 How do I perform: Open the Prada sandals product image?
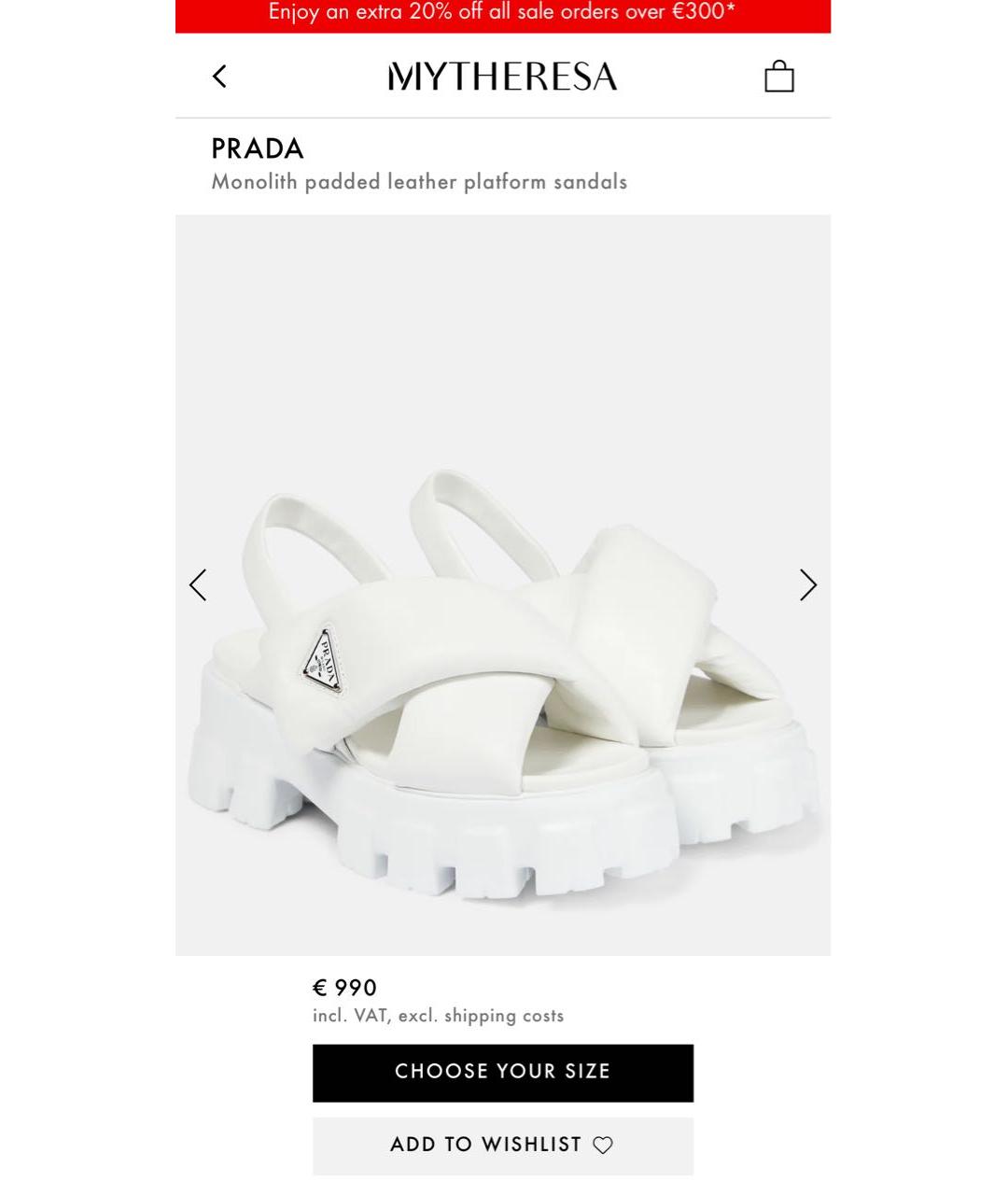(x=502, y=691)
